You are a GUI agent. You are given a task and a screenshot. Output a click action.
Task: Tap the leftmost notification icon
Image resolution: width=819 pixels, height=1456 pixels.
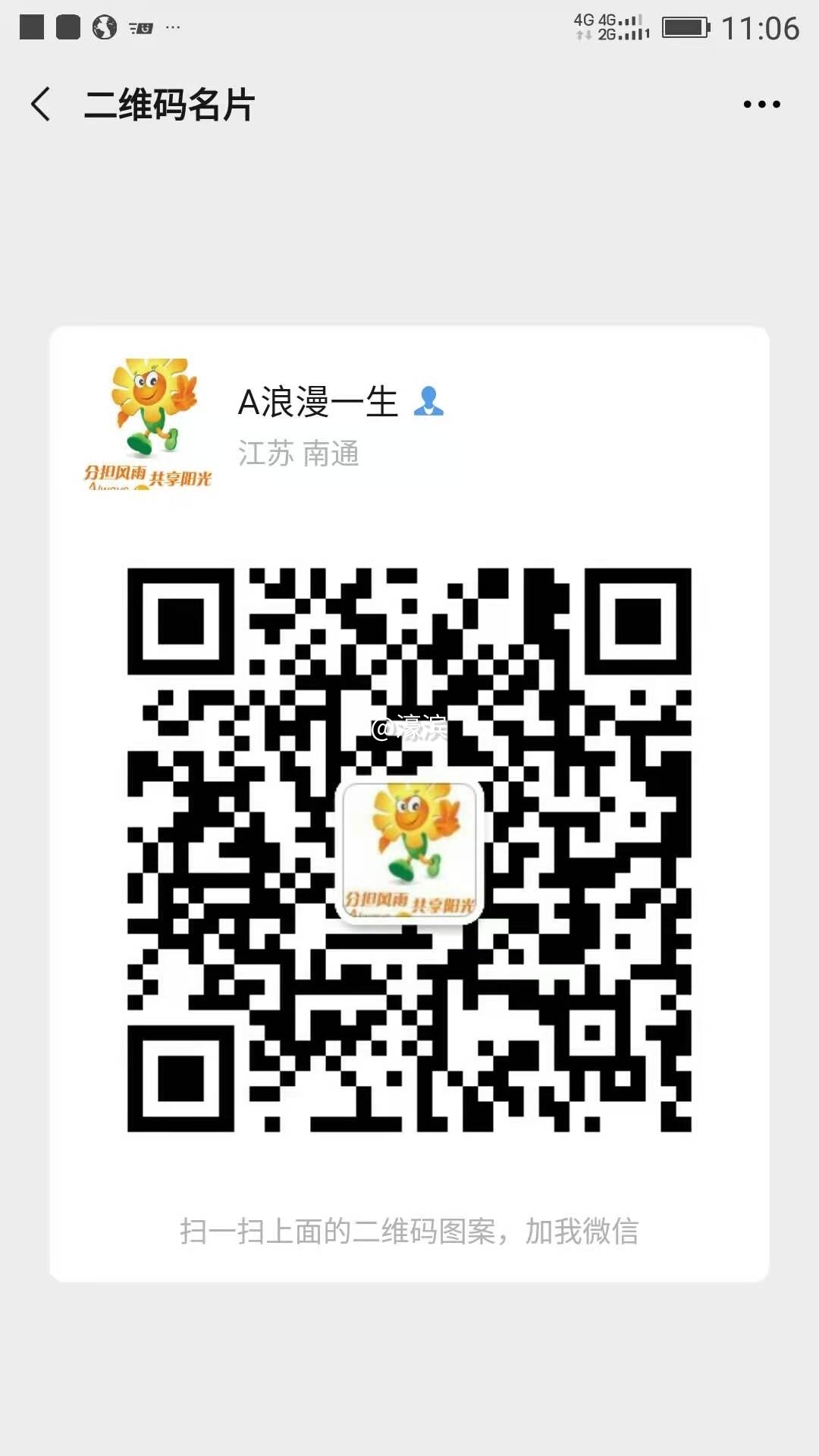[30, 28]
